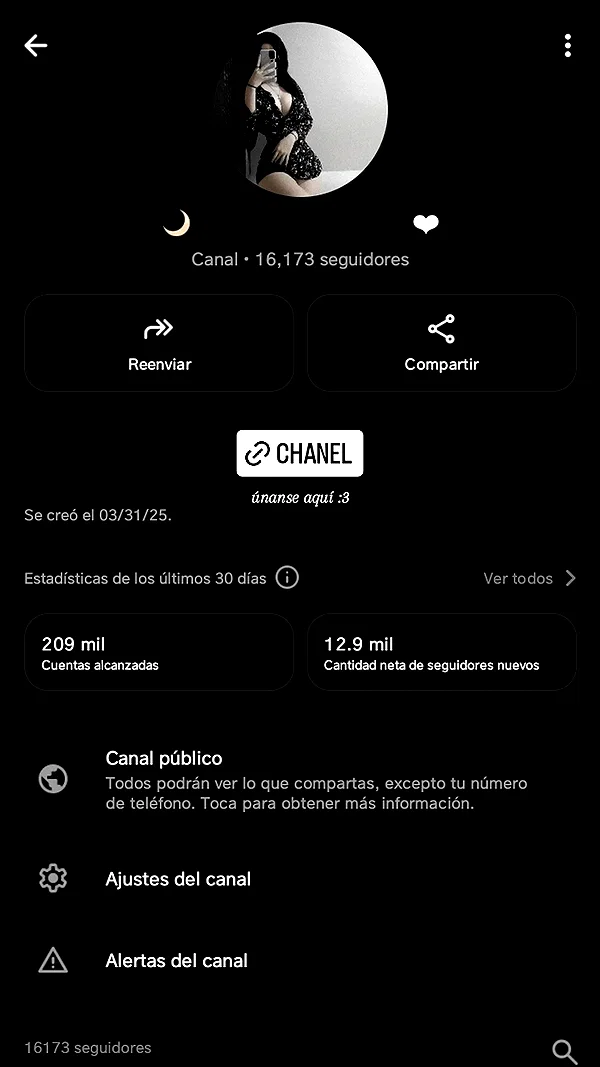600x1067 pixels.
Task: Open Alertas del canal
Action: pyautogui.click(x=300, y=960)
